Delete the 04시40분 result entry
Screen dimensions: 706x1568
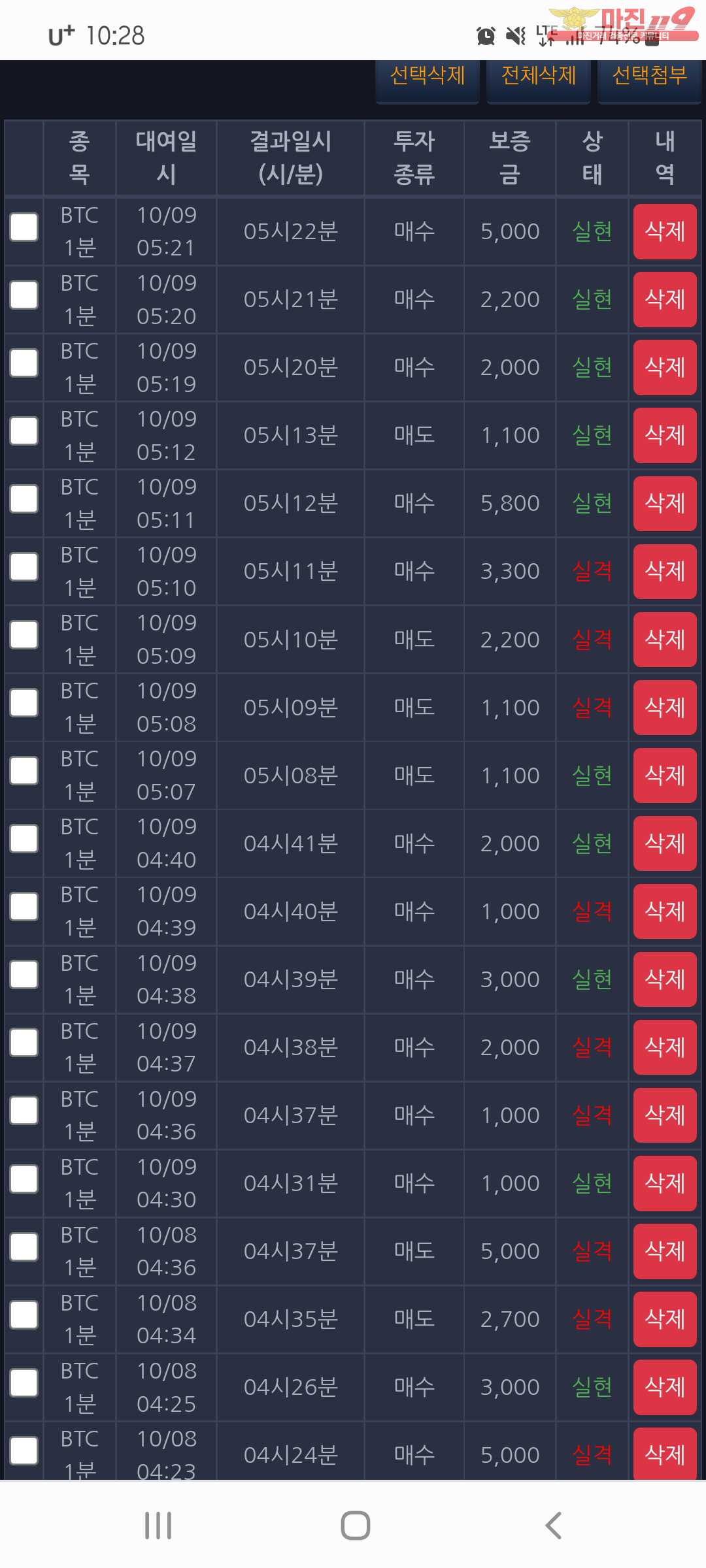pos(665,911)
